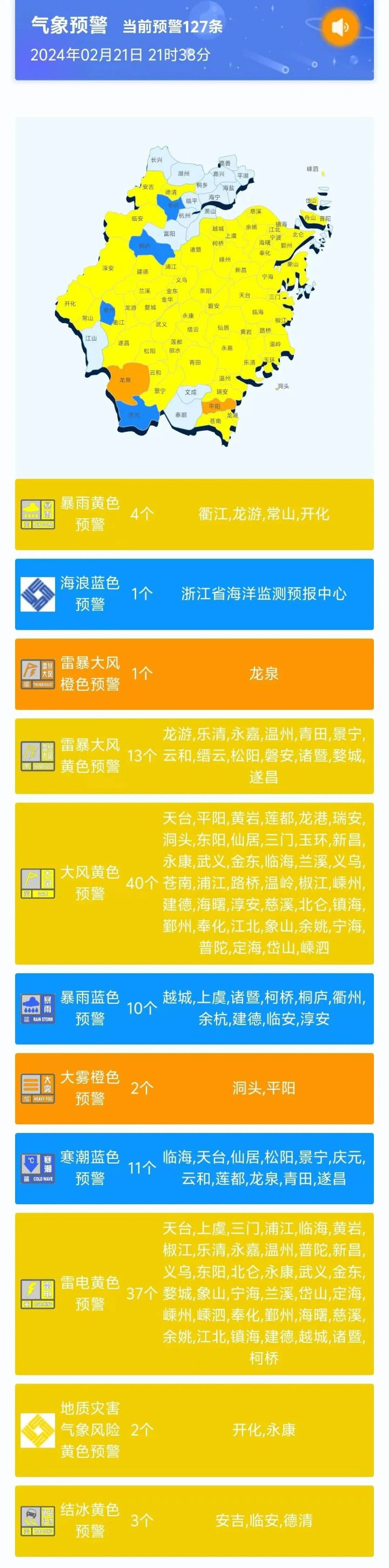Tap the orange speaker audio button
This screenshot has width=389, height=1568.
(x=340, y=28)
